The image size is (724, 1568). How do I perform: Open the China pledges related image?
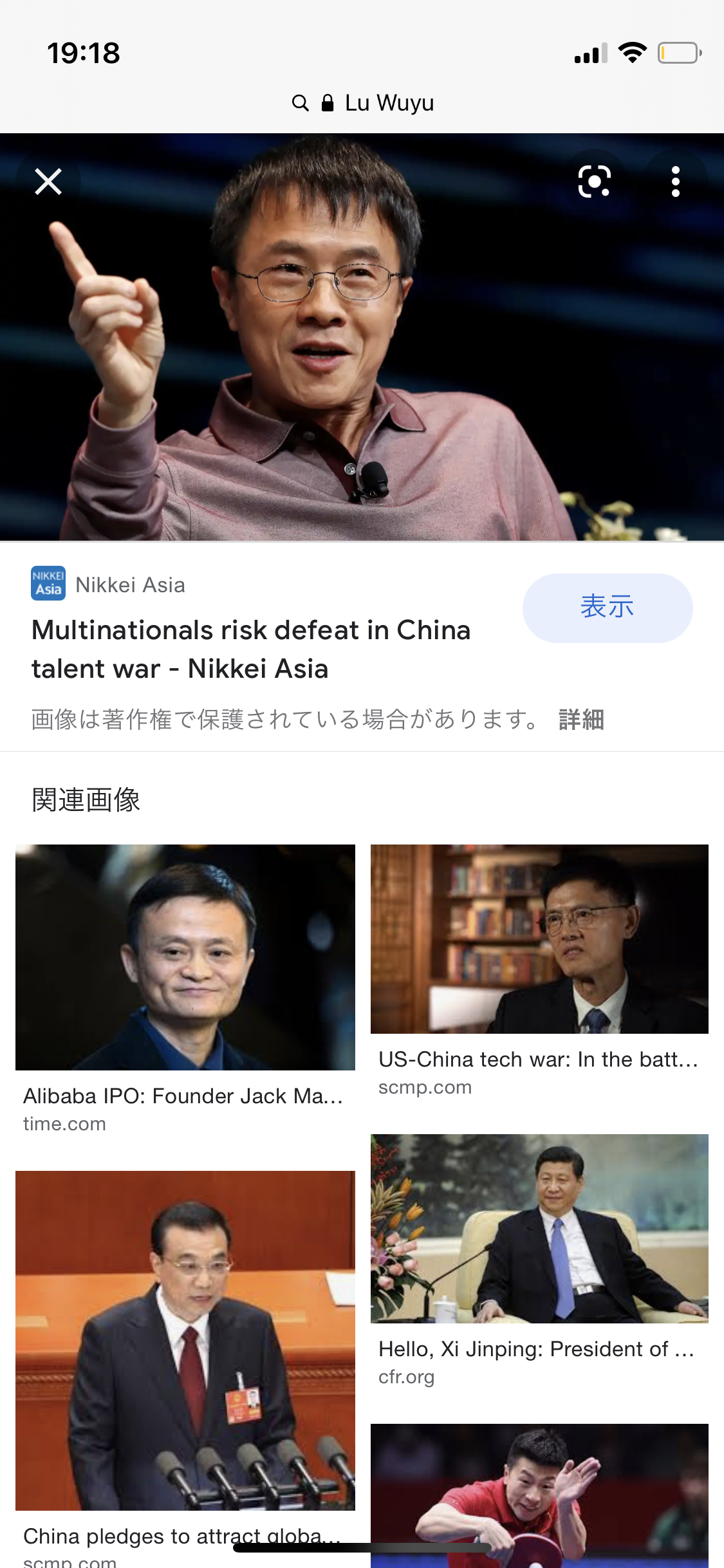point(185,1340)
